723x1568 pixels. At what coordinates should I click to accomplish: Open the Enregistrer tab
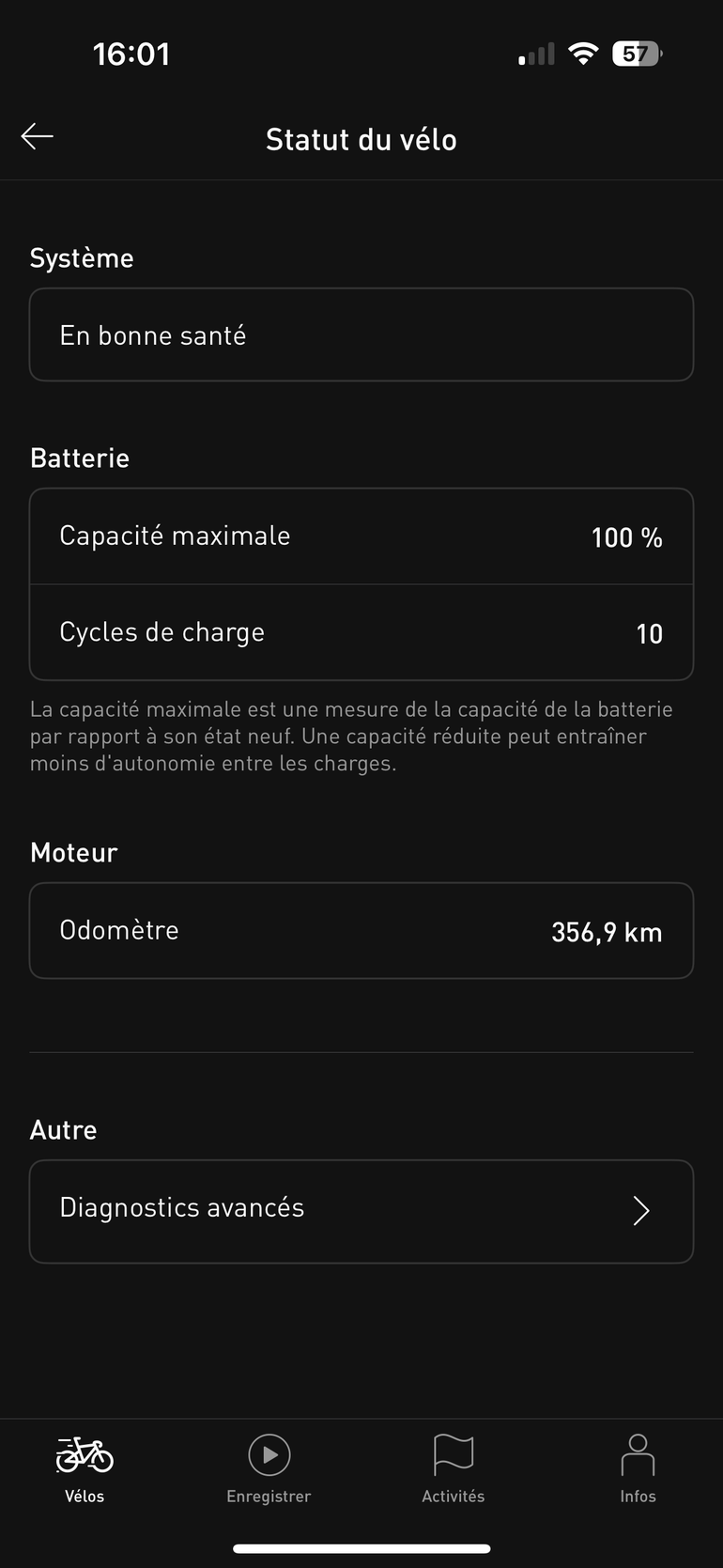[269, 1467]
